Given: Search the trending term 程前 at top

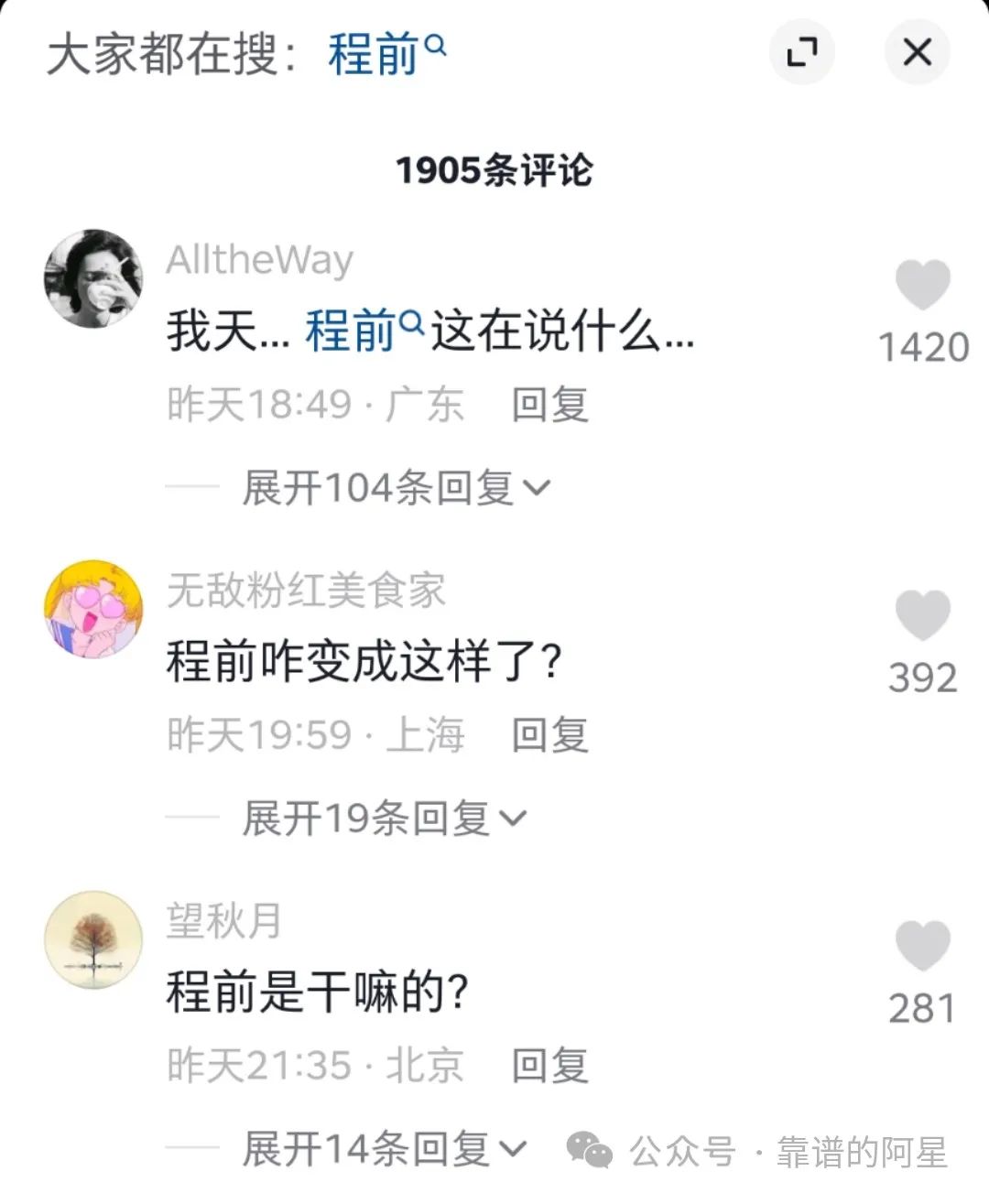Looking at the screenshot, I should click(x=386, y=53).
